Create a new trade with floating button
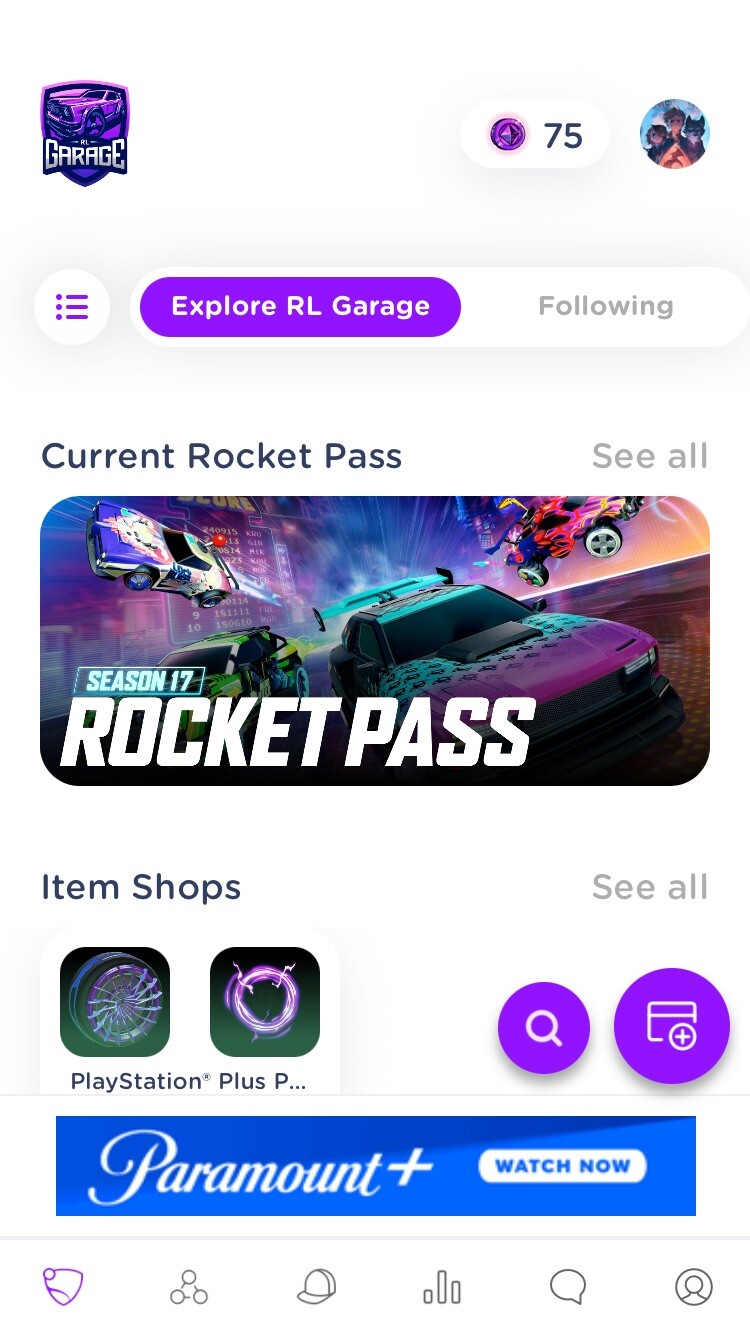Screen dimensions: 750x1334 click(x=672, y=1025)
